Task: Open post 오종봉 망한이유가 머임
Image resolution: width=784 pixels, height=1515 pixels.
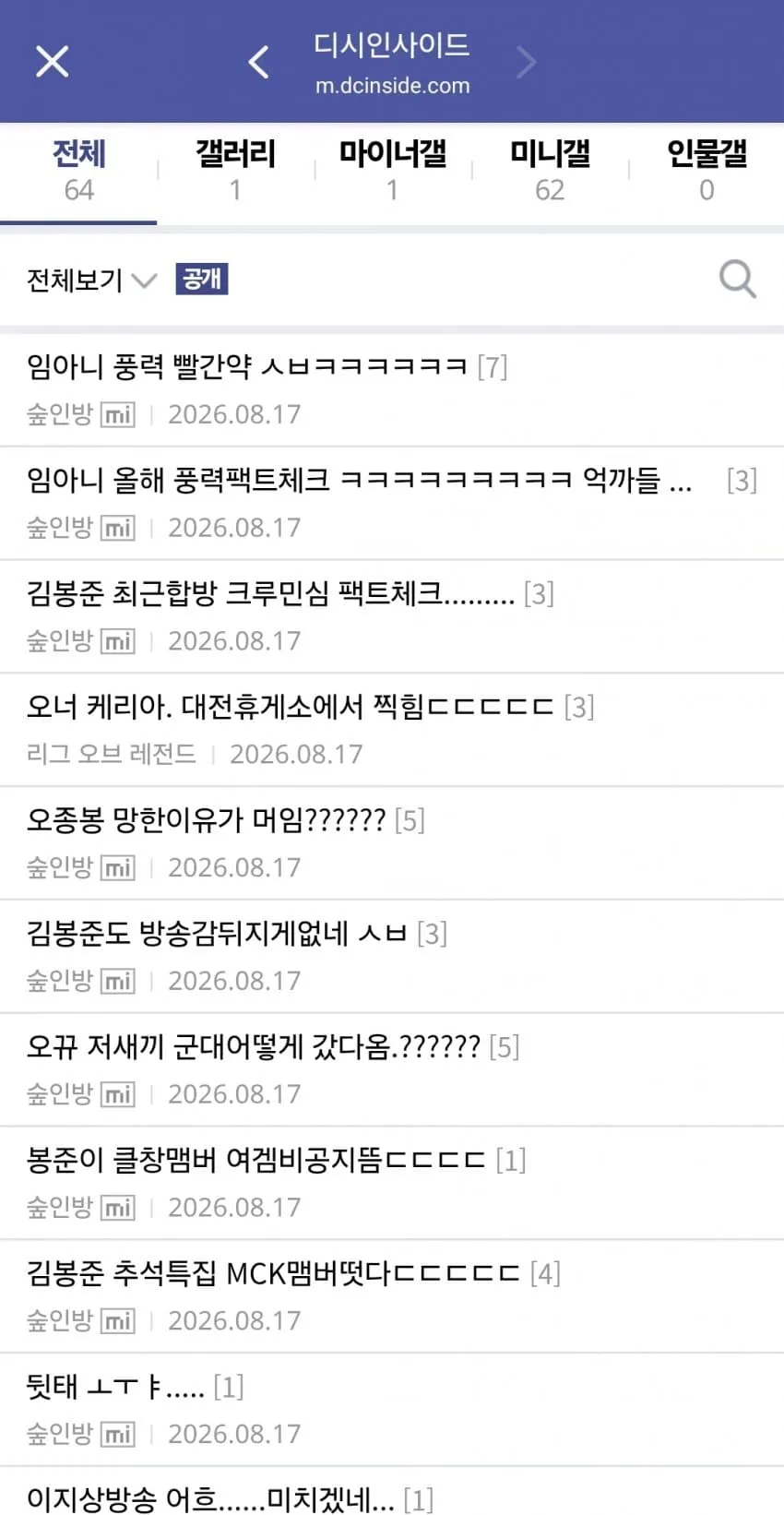Action: (x=392, y=843)
